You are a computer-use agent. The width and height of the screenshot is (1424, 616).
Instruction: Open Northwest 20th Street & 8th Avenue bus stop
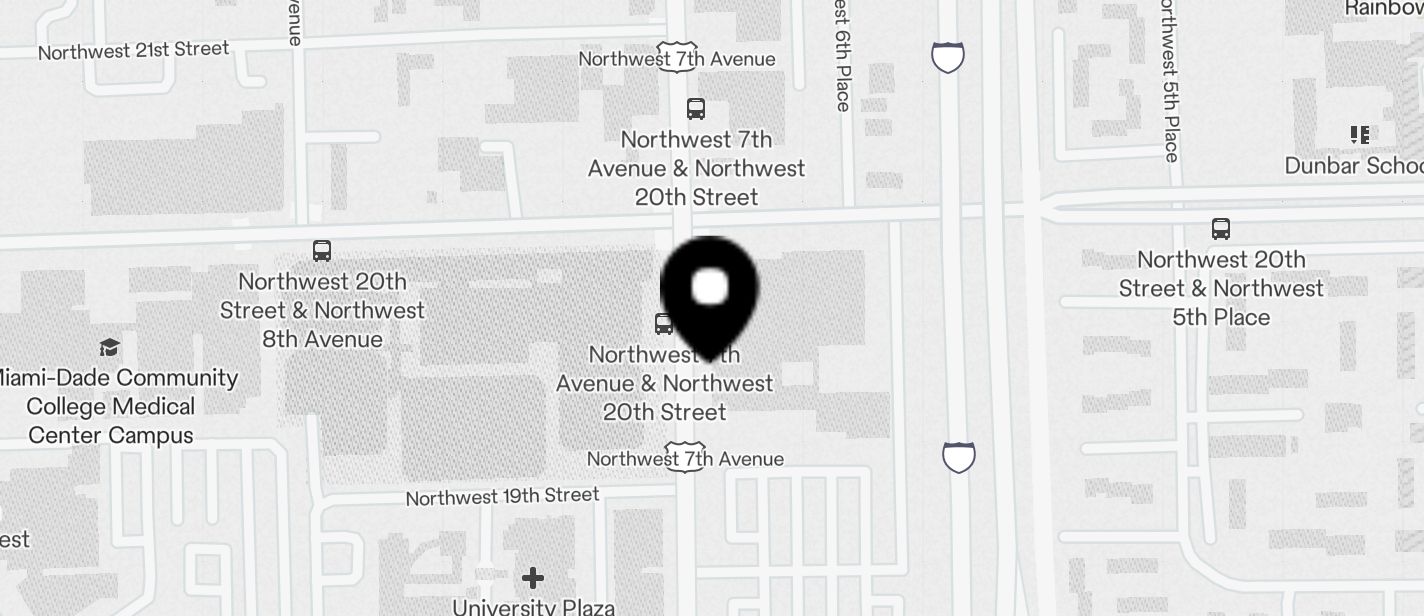coord(322,251)
